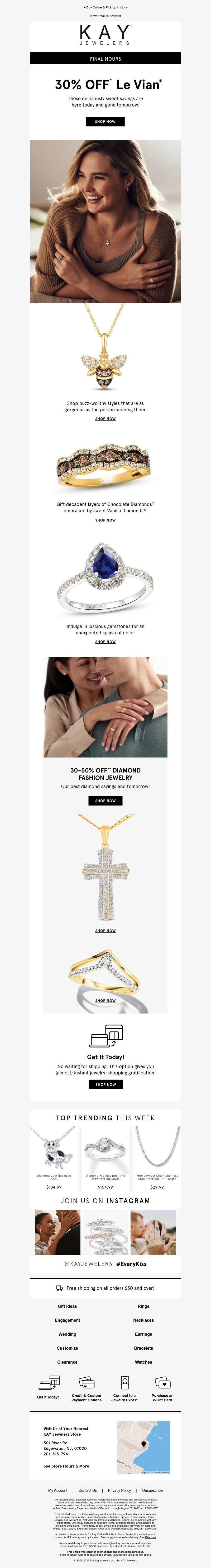Open View Email in Browser link

coord(105,16)
